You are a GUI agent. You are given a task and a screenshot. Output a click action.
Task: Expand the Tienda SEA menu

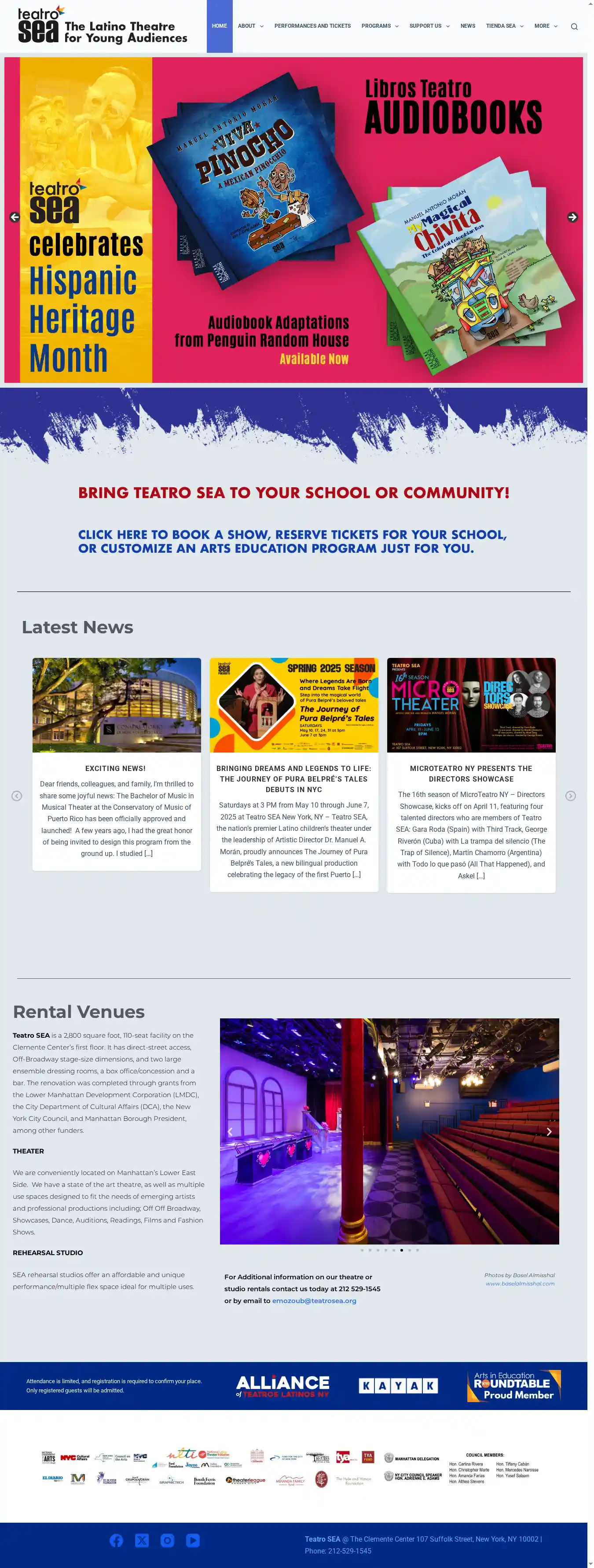[504, 26]
